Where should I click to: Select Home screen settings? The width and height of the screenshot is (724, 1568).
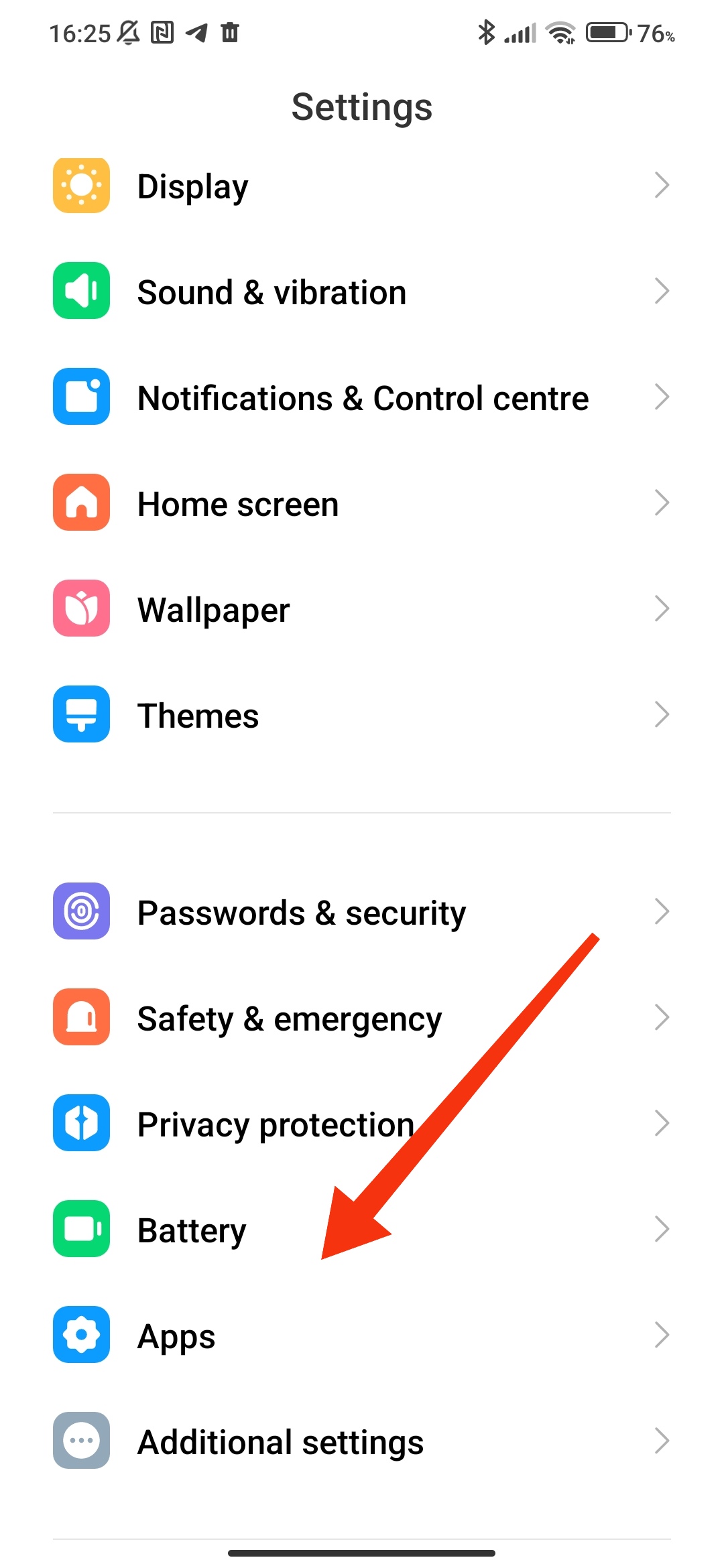pos(238,504)
